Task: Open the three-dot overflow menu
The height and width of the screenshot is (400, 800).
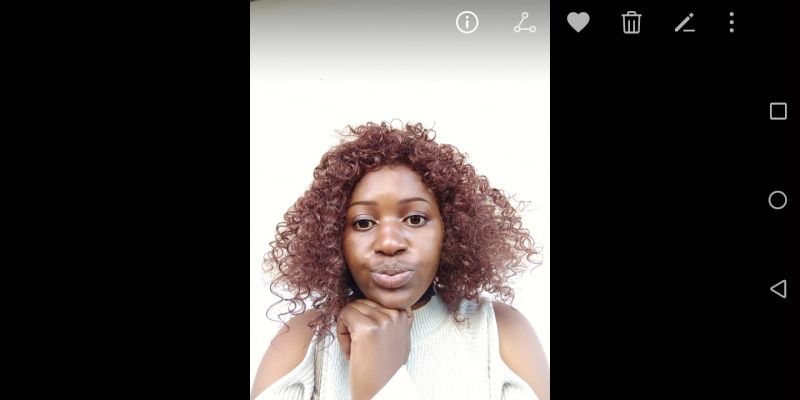Action: tap(731, 23)
